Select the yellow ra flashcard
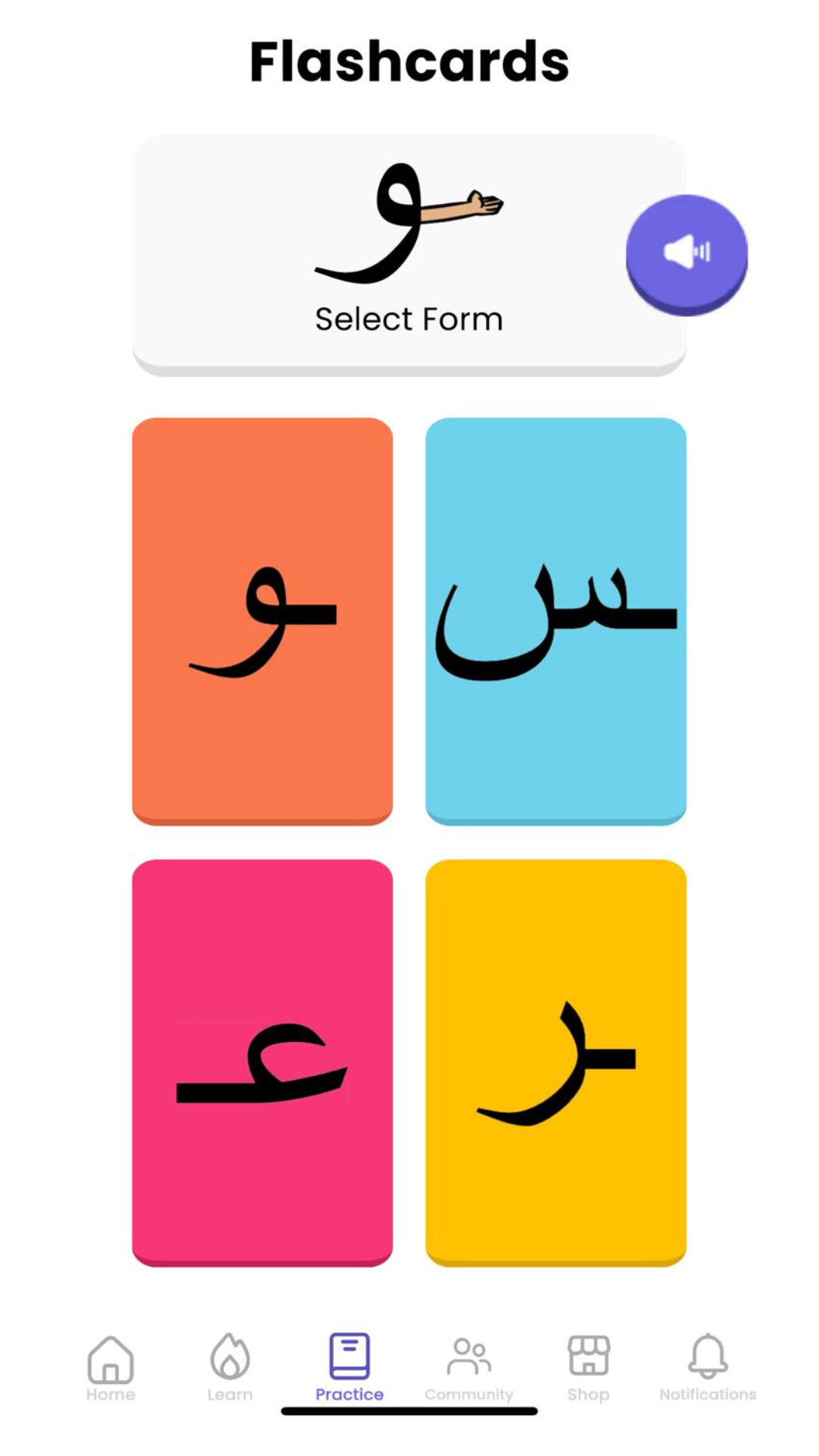Viewport: 819px width, 1456px height. [x=556, y=1061]
